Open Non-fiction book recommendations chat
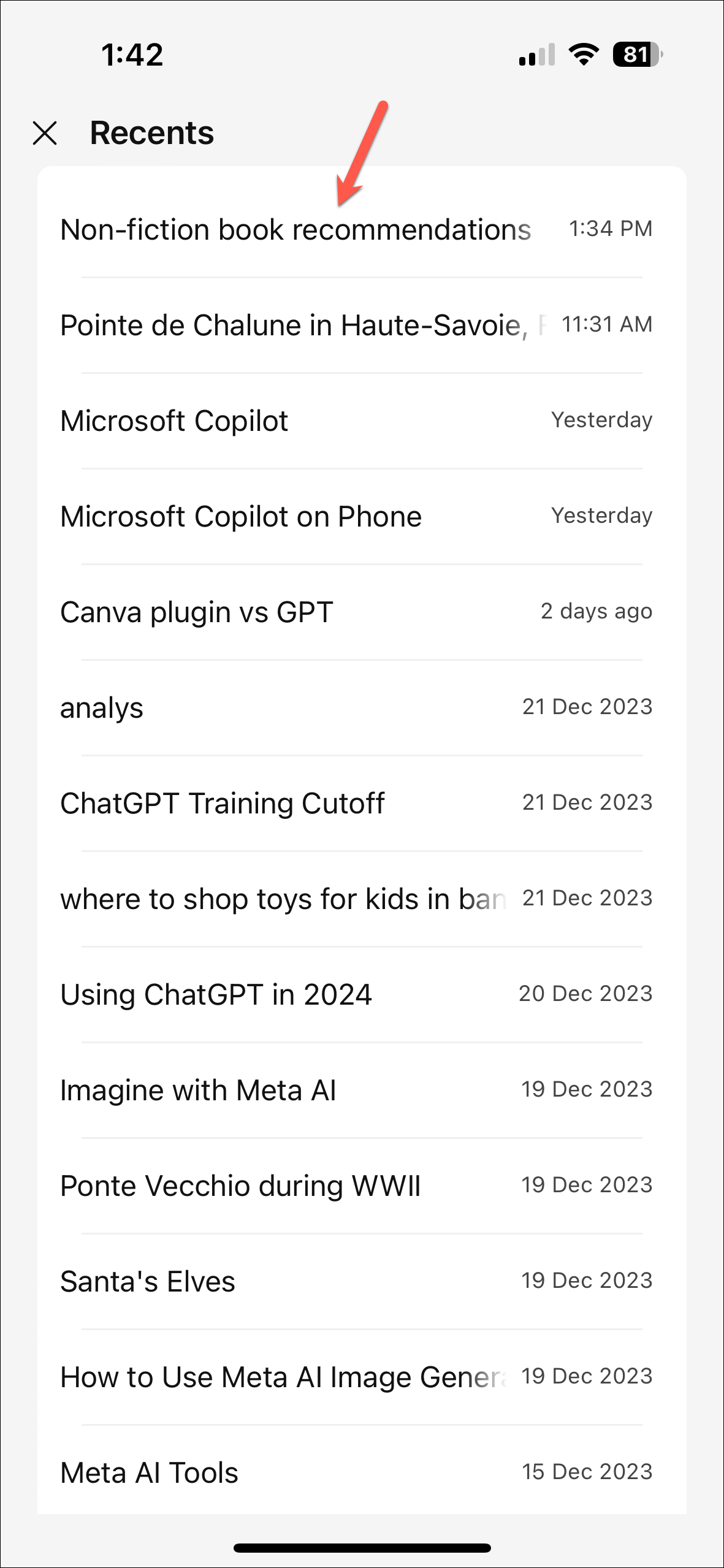 pyautogui.click(x=295, y=230)
